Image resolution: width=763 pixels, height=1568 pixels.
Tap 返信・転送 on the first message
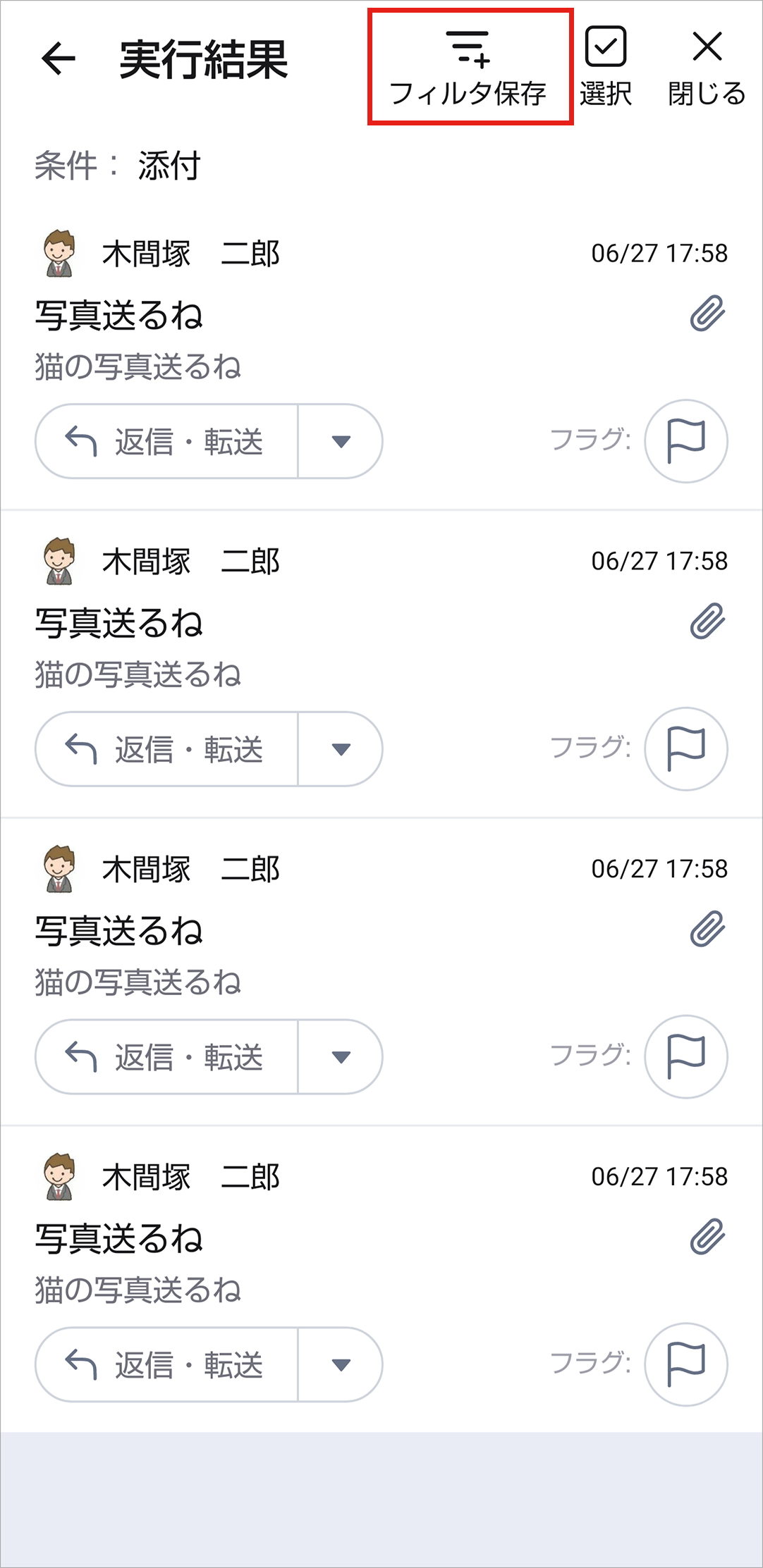(167, 442)
